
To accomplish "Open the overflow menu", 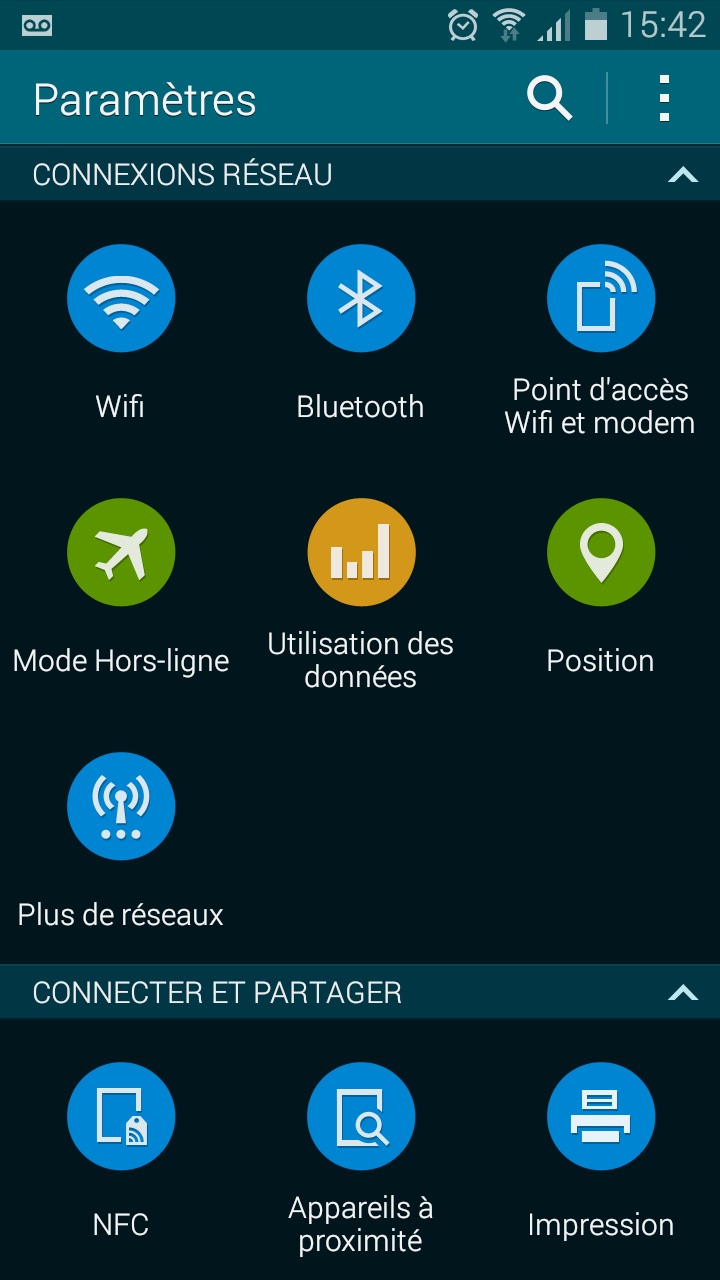I will click(664, 98).
